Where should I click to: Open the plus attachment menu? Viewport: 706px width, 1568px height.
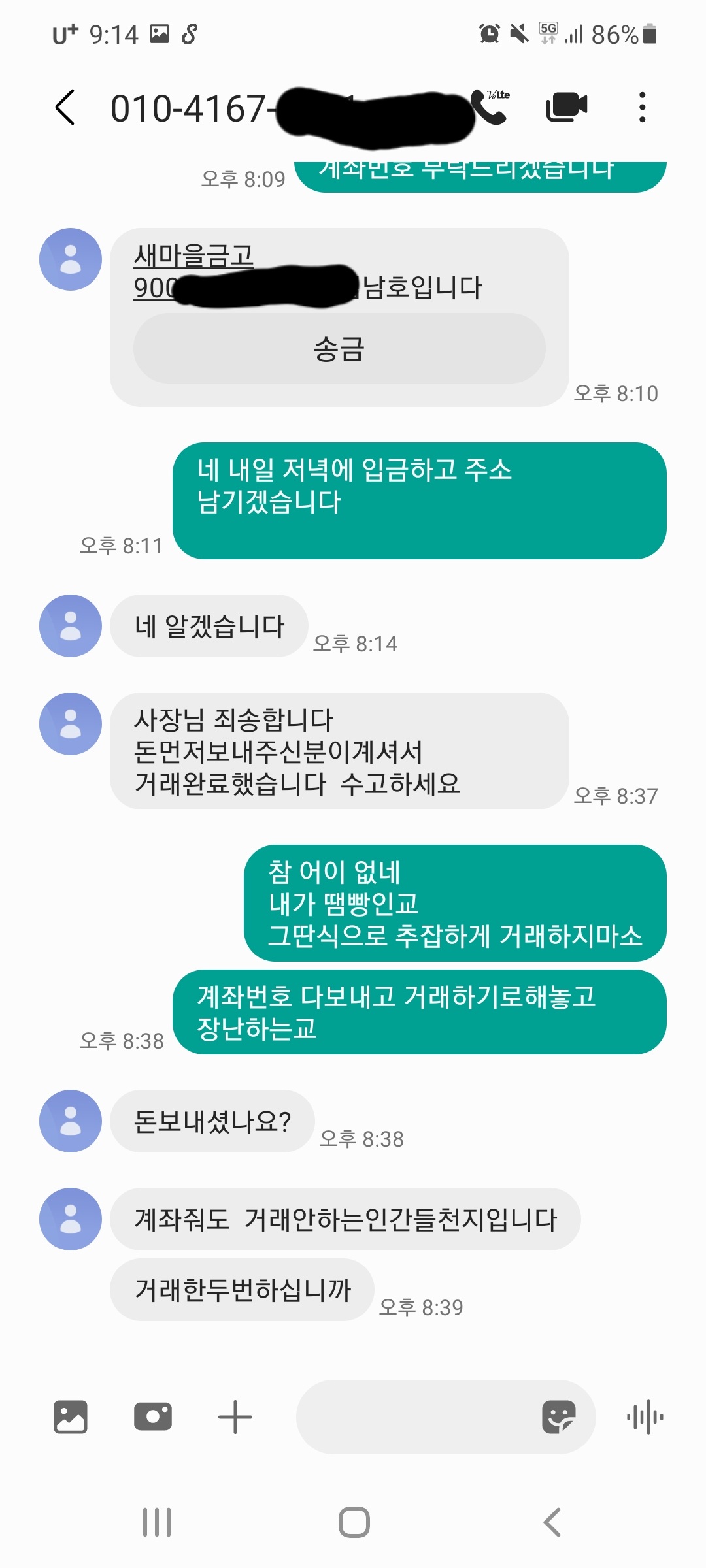click(235, 1417)
